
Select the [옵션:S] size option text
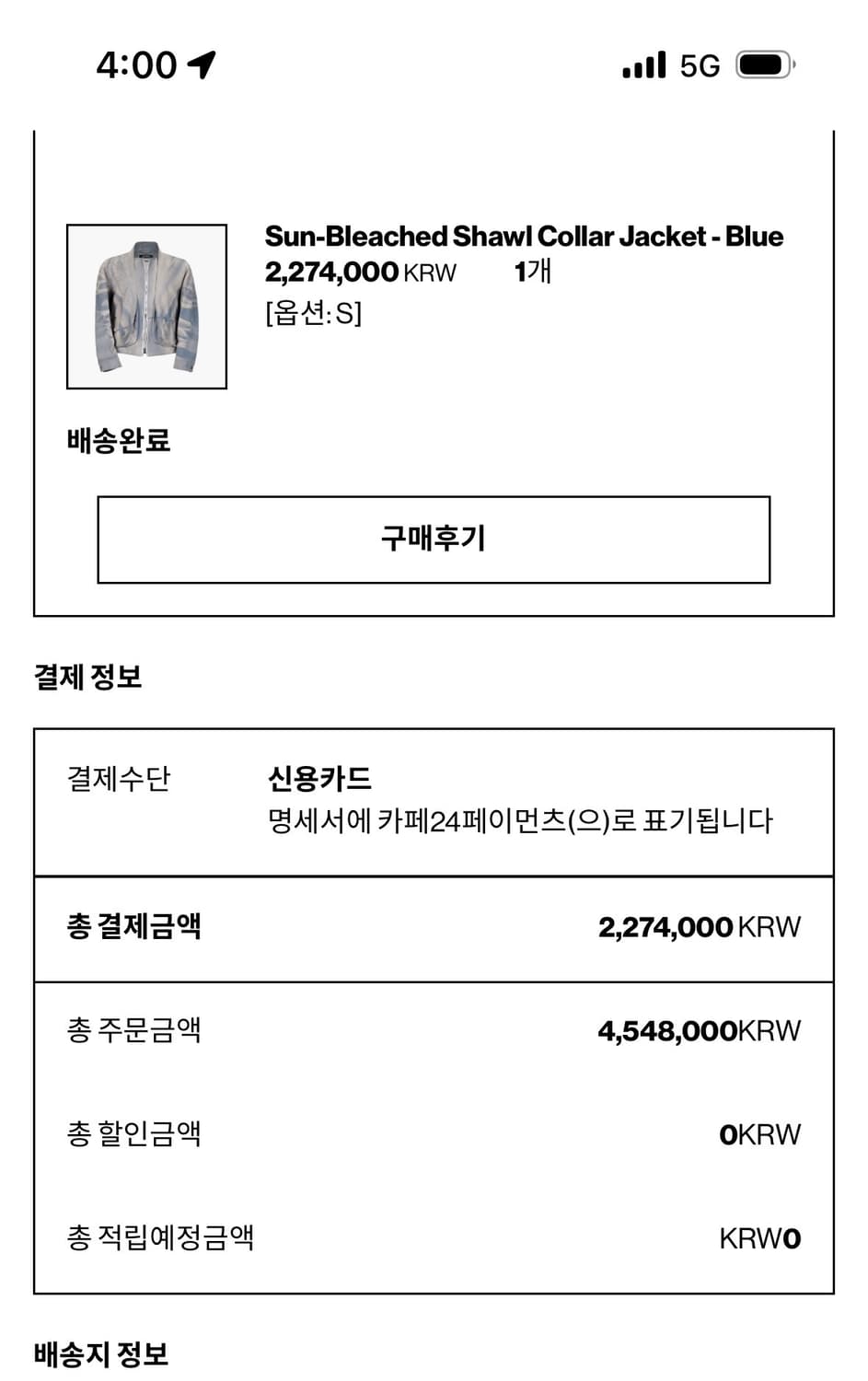(x=311, y=315)
